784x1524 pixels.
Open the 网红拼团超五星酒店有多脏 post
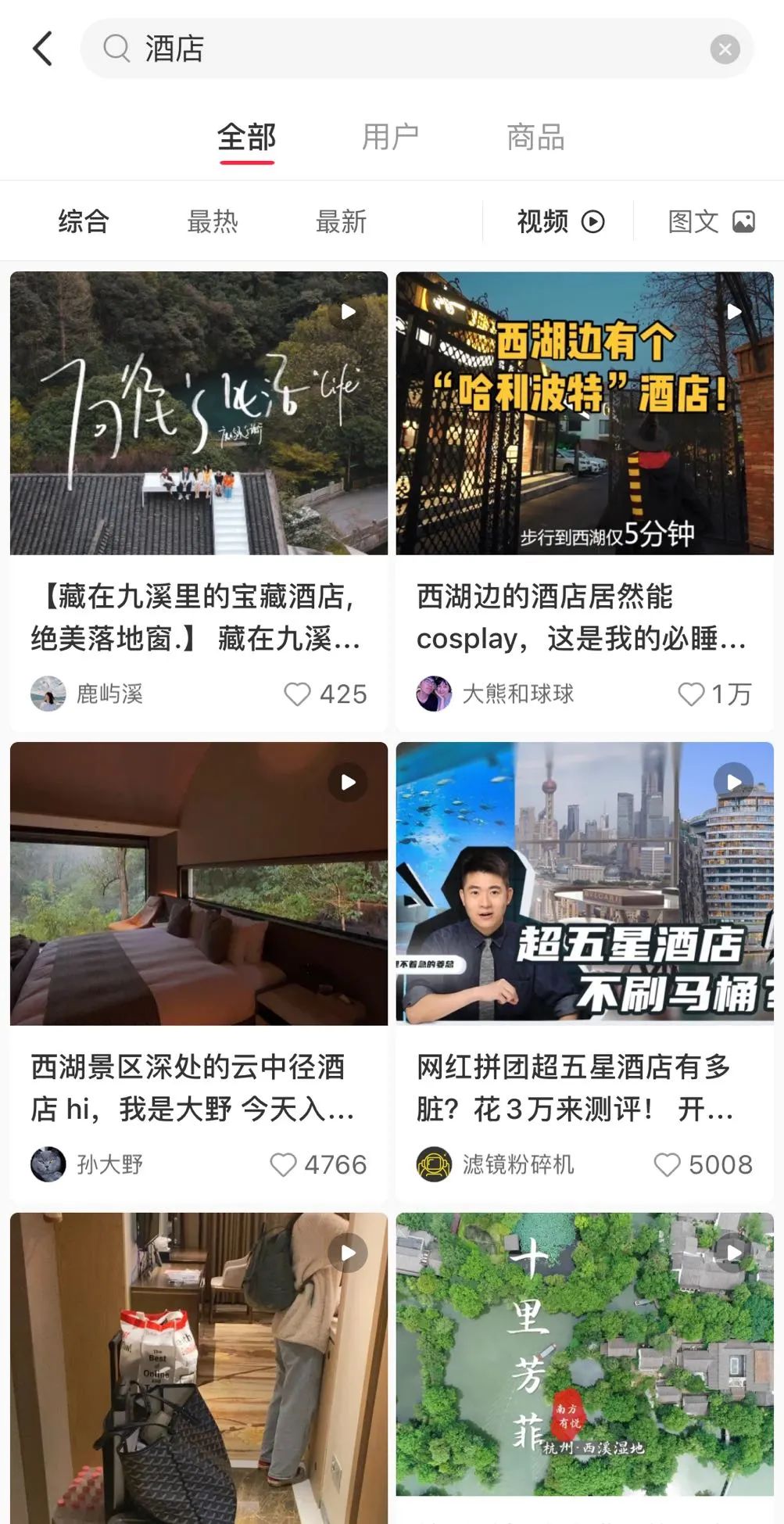pyautogui.click(x=585, y=884)
